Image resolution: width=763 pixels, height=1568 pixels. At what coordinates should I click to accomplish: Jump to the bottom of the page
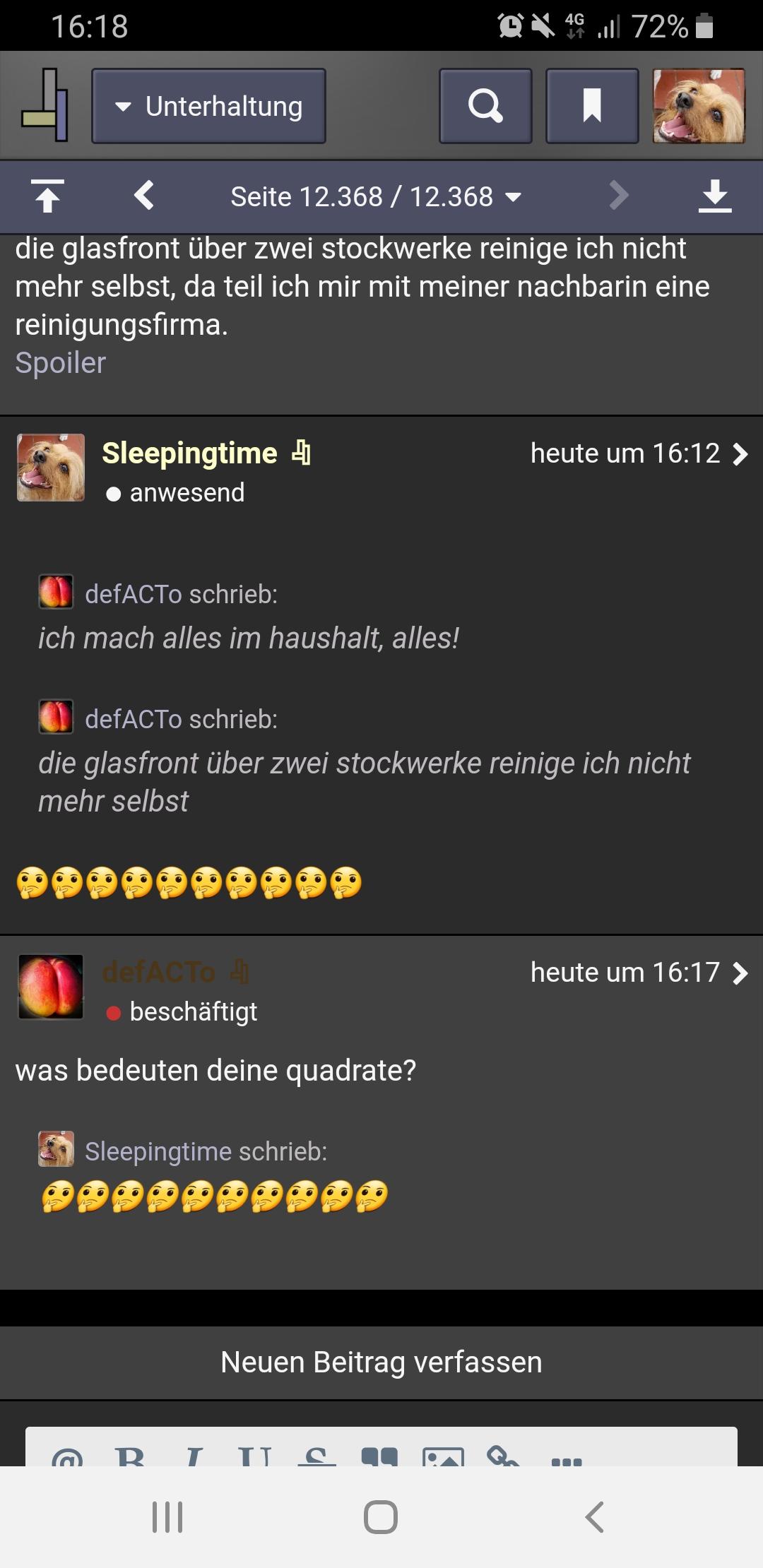coord(714,196)
